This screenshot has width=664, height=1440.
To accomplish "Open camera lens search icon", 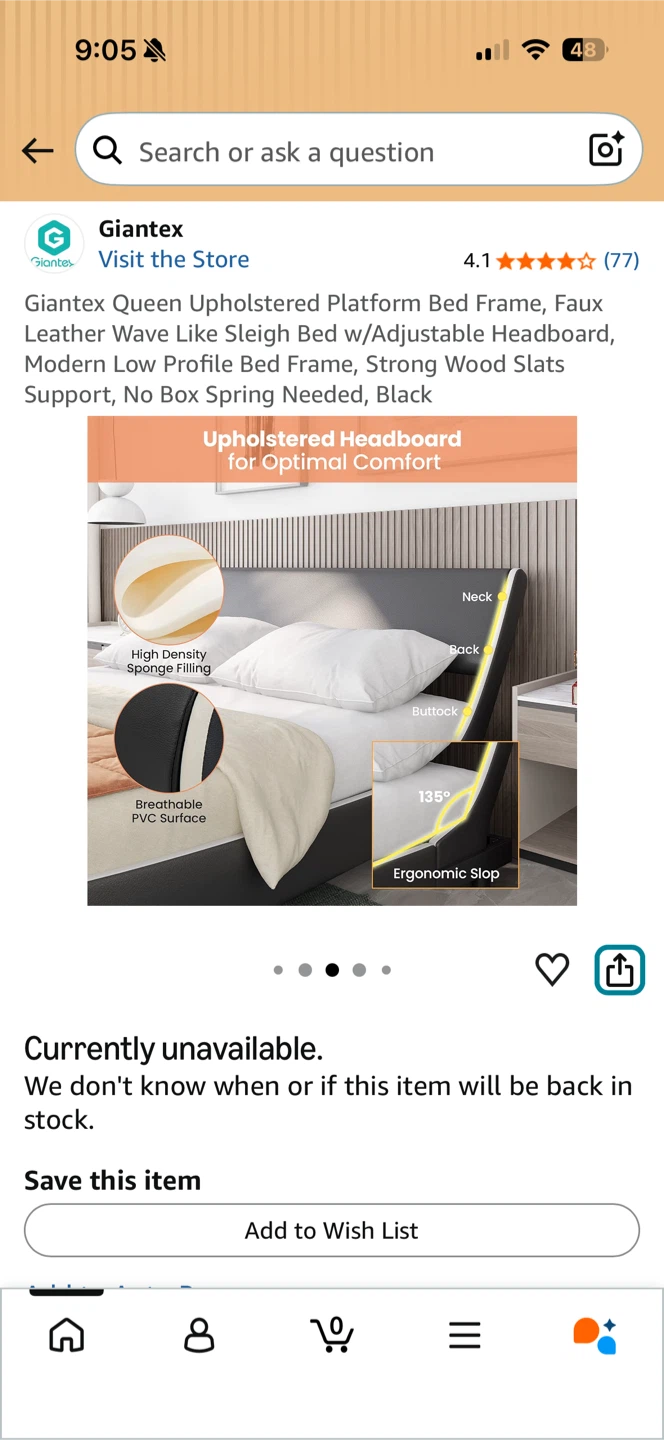I will coord(606,150).
